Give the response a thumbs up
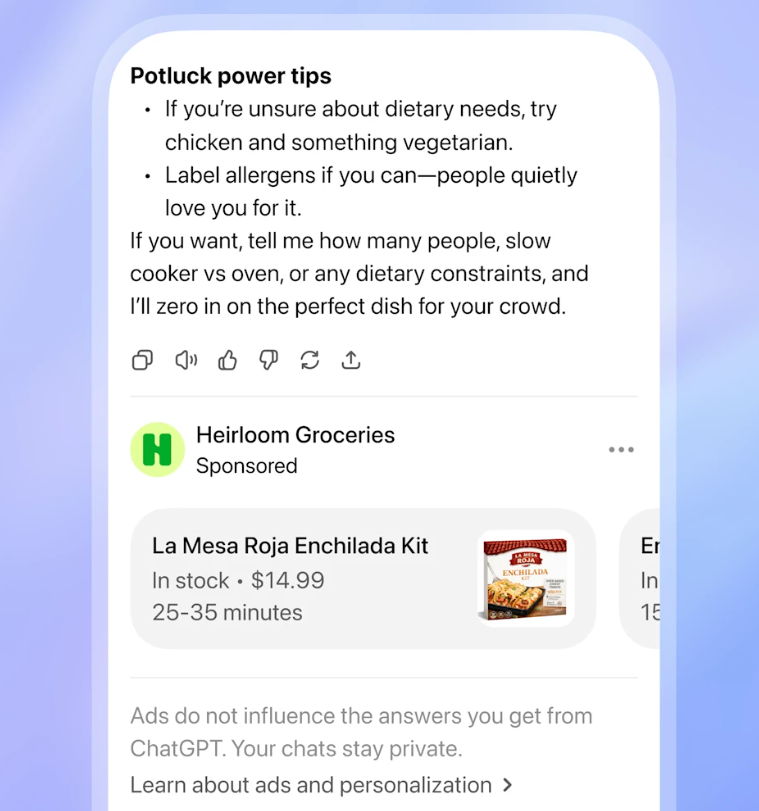Screen dimensions: 759x811 coord(228,360)
